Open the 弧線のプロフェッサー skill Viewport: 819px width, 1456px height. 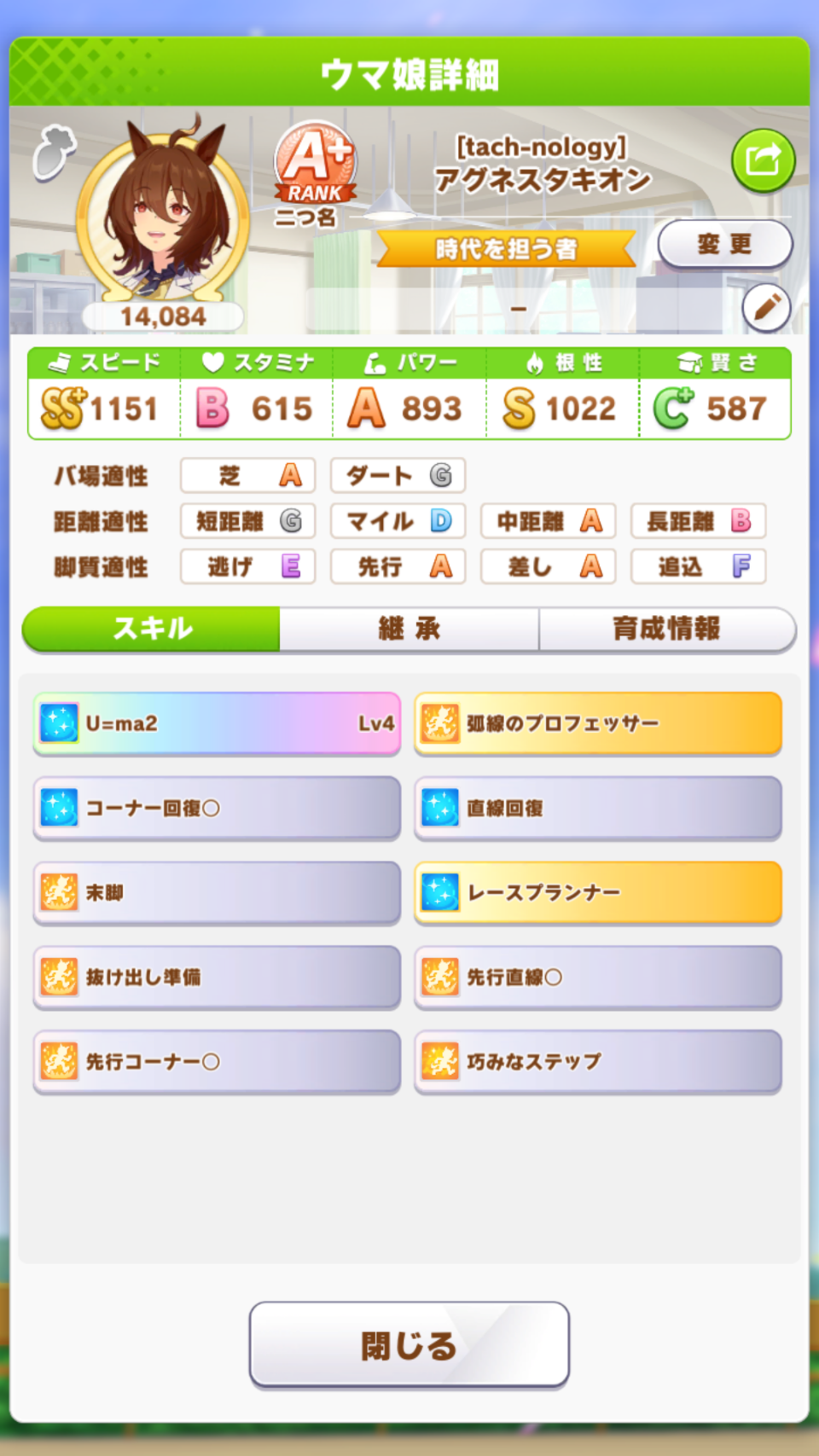tap(598, 724)
